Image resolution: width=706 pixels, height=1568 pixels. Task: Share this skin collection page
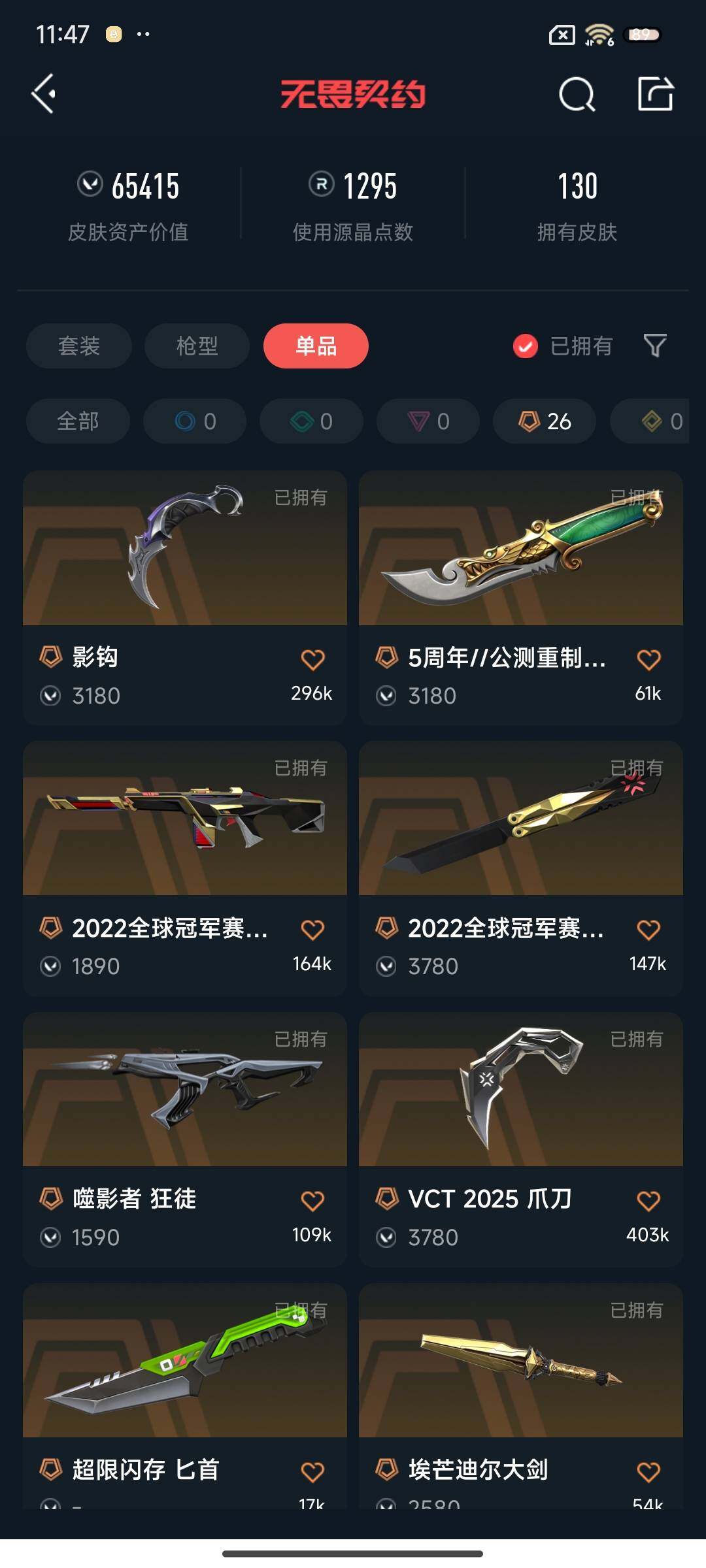pyautogui.click(x=656, y=94)
